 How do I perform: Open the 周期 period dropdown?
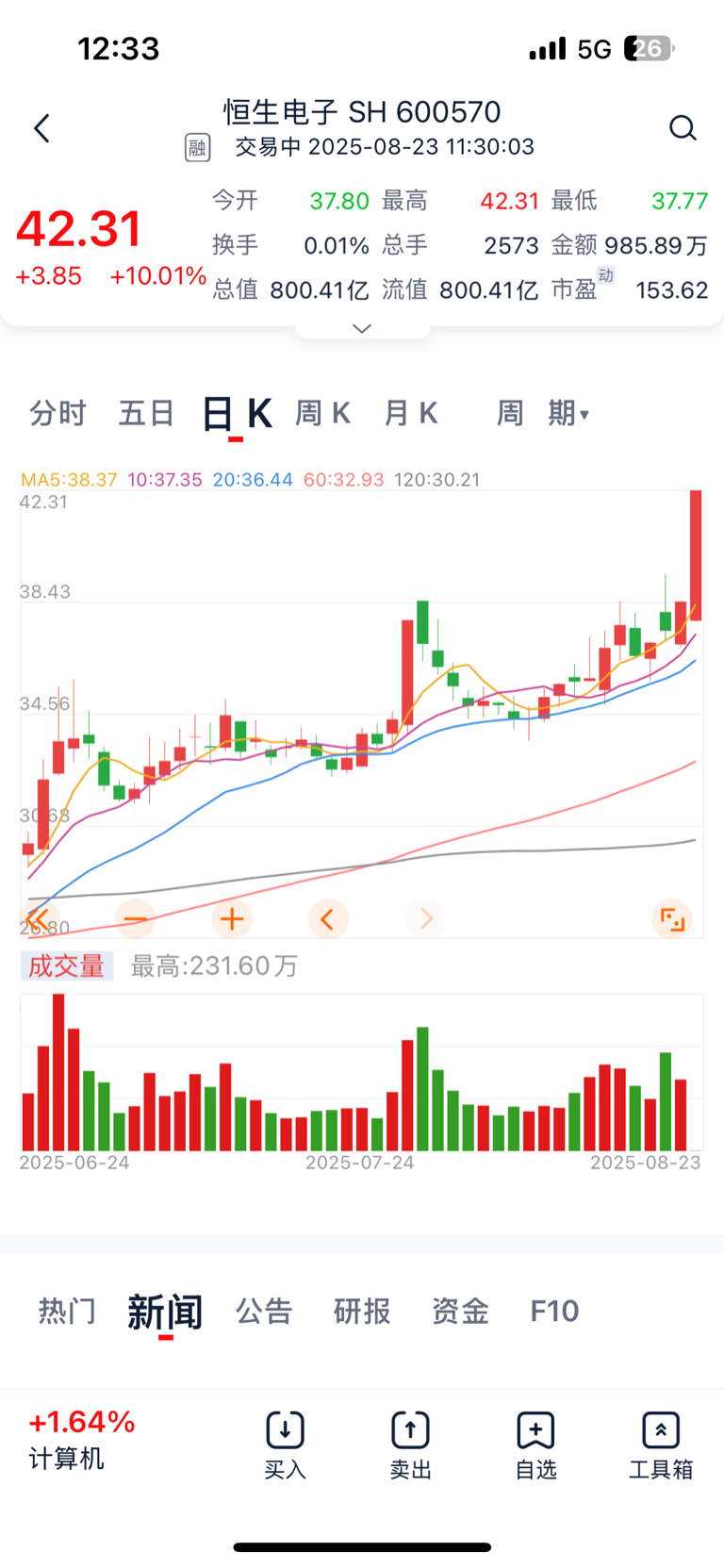(x=543, y=413)
